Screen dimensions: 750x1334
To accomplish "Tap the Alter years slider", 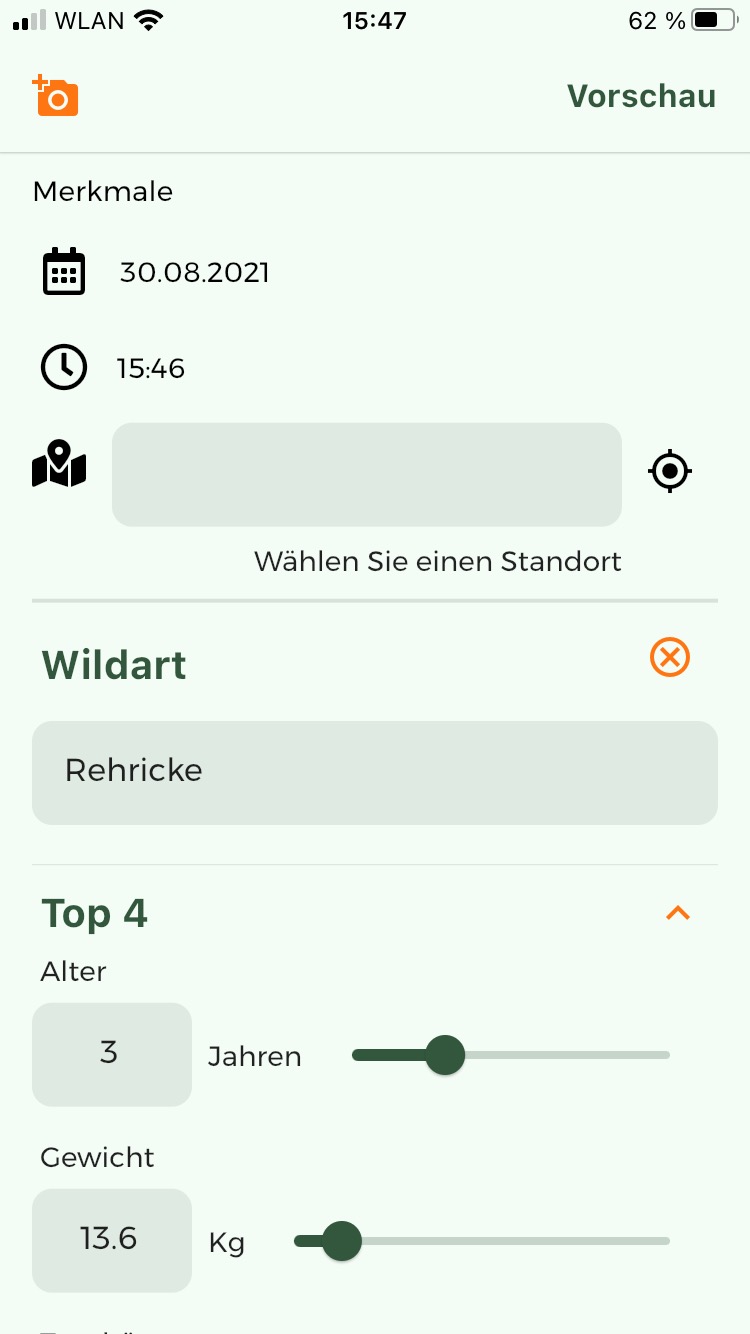I will pos(510,1055).
